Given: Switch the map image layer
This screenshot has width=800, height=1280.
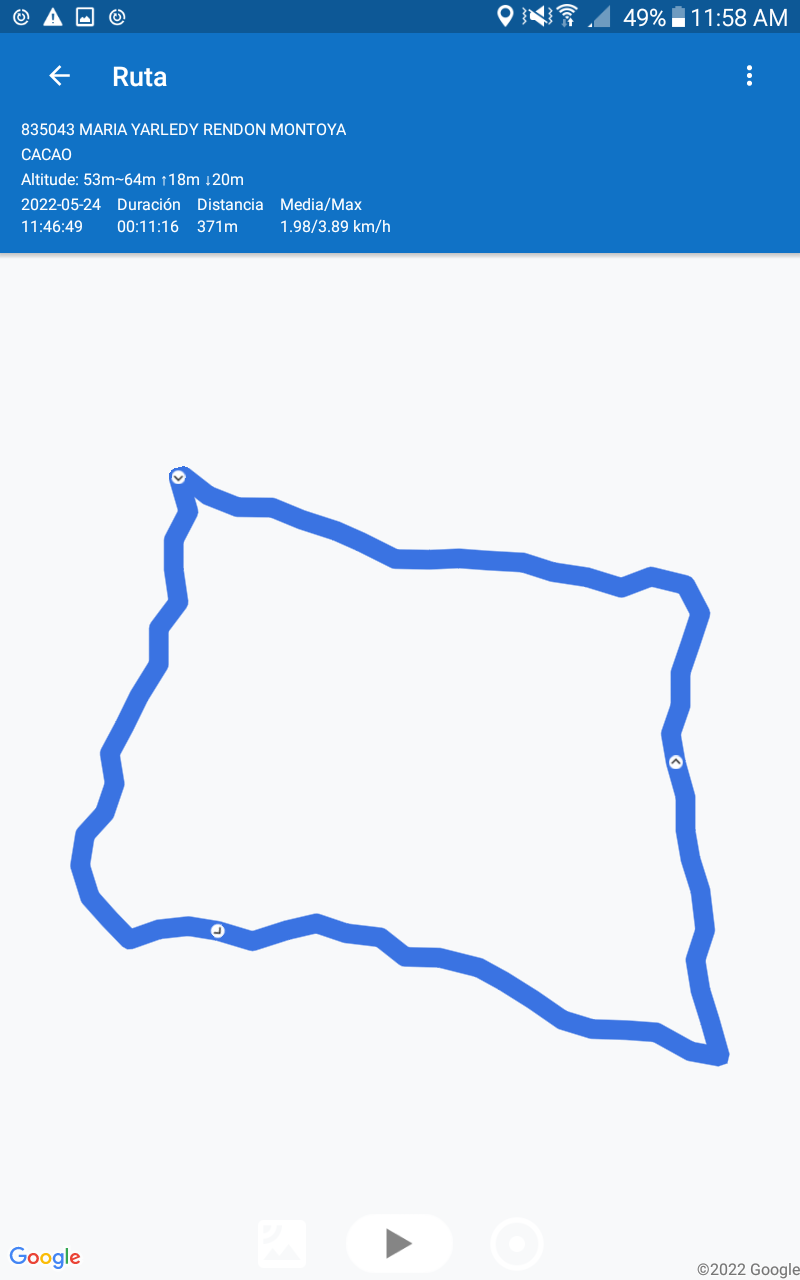Looking at the screenshot, I should pyautogui.click(x=282, y=1243).
